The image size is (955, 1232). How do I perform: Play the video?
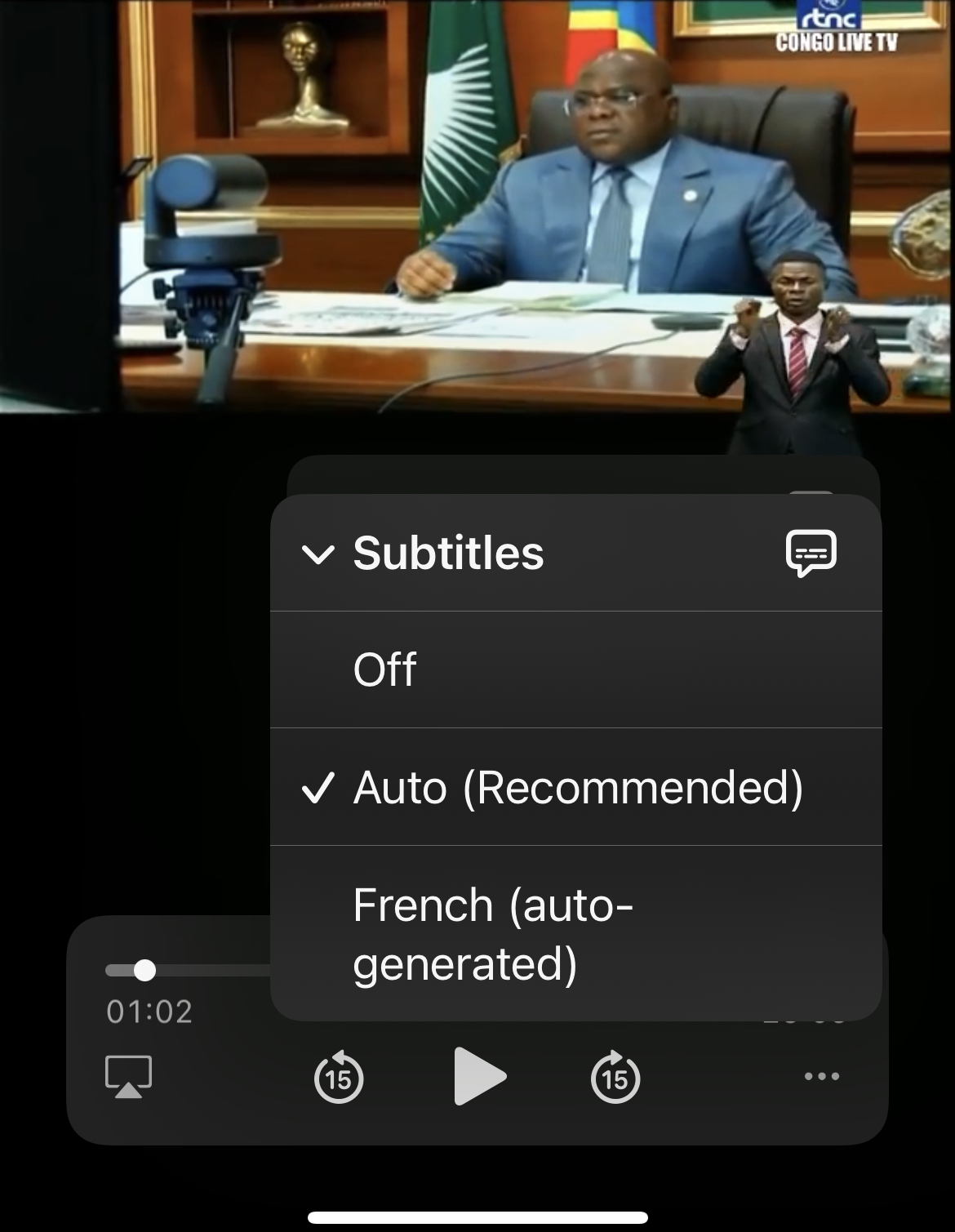click(479, 1076)
